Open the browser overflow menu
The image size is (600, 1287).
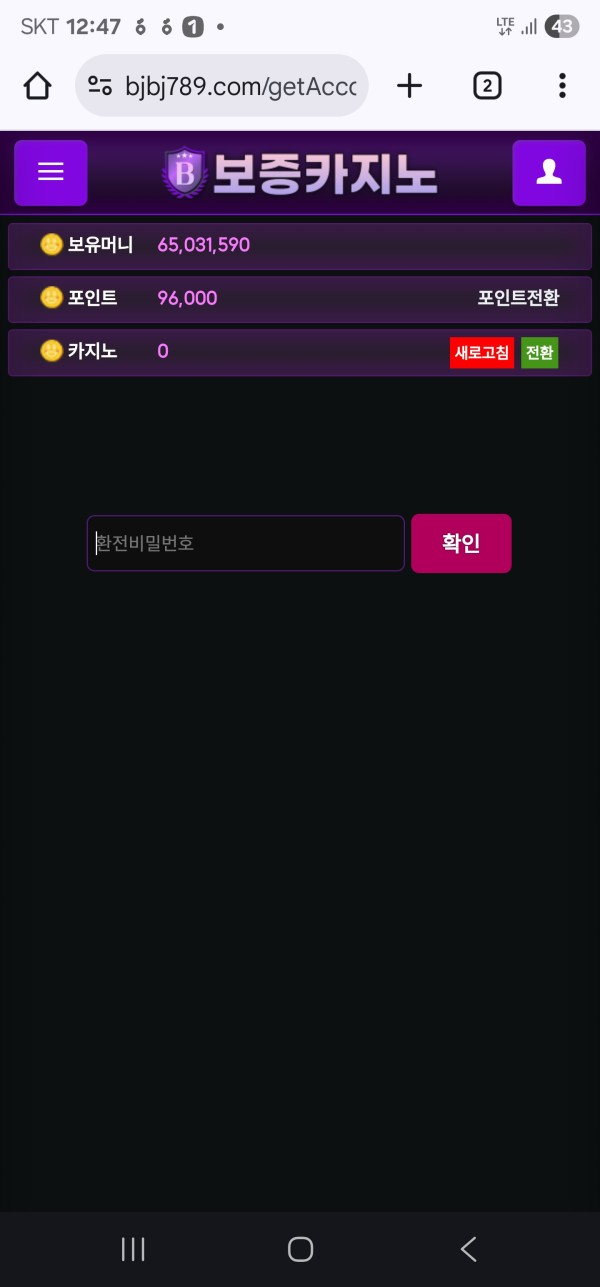pos(562,86)
